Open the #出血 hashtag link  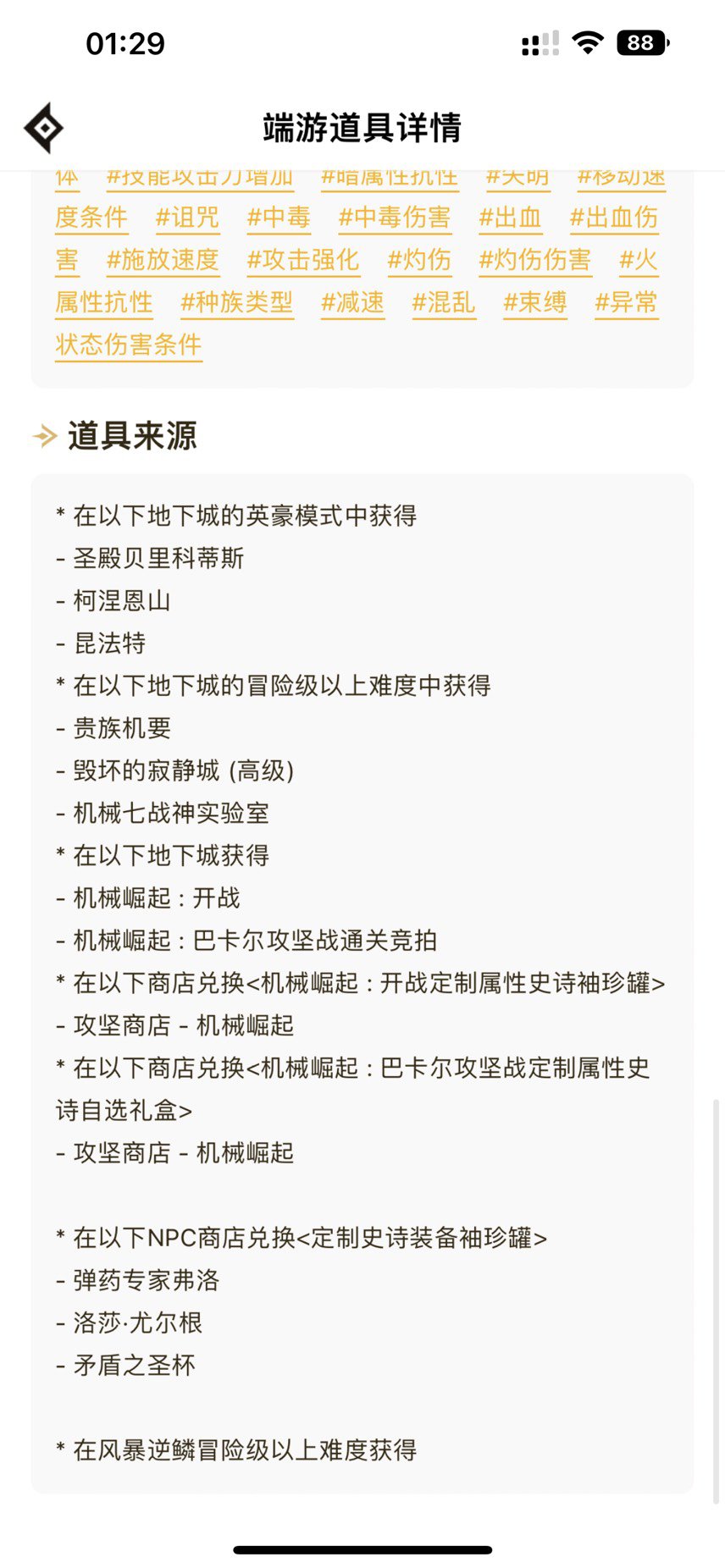[x=510, y=218]
